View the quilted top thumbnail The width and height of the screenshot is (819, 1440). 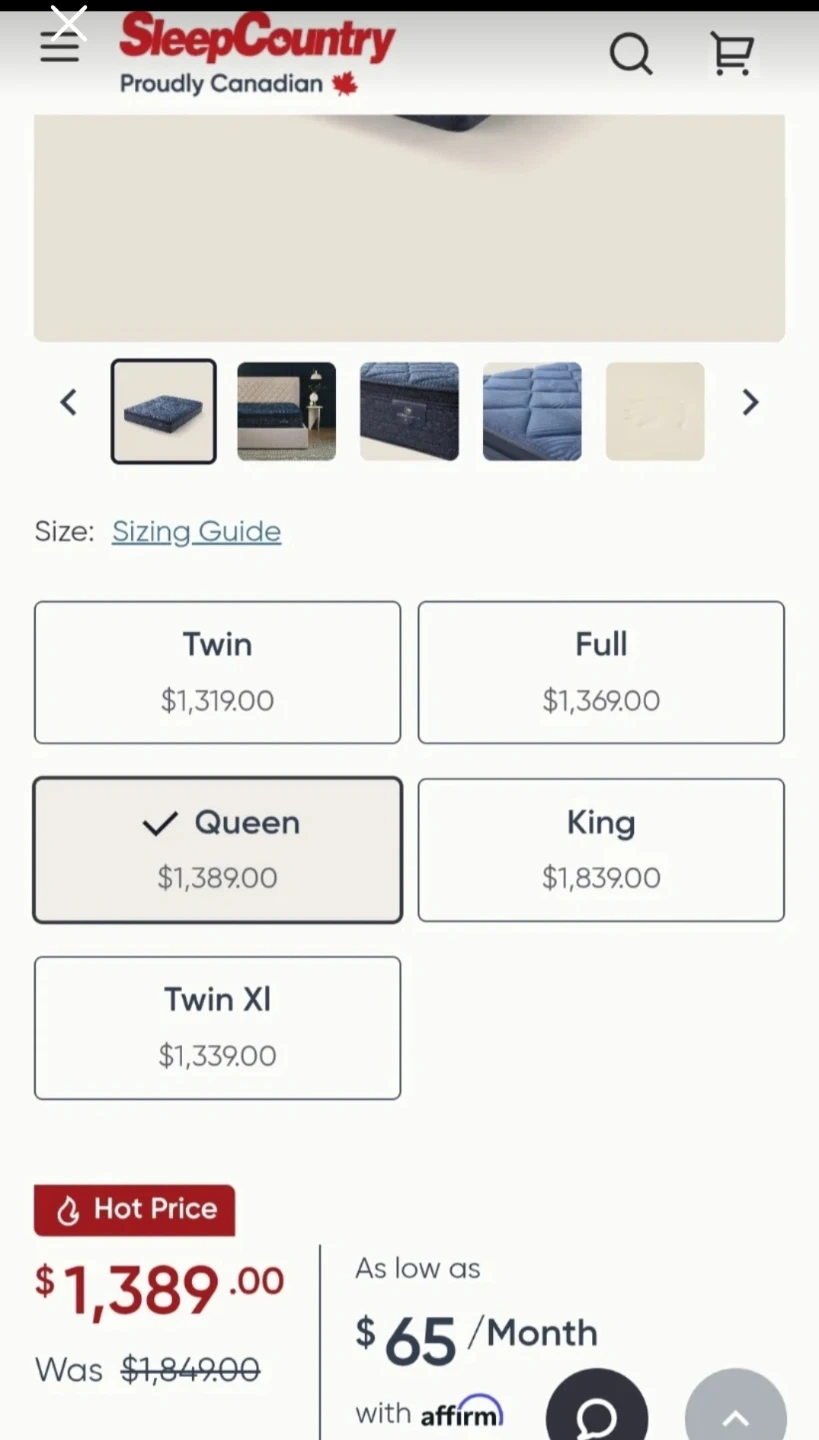(532, 411)
